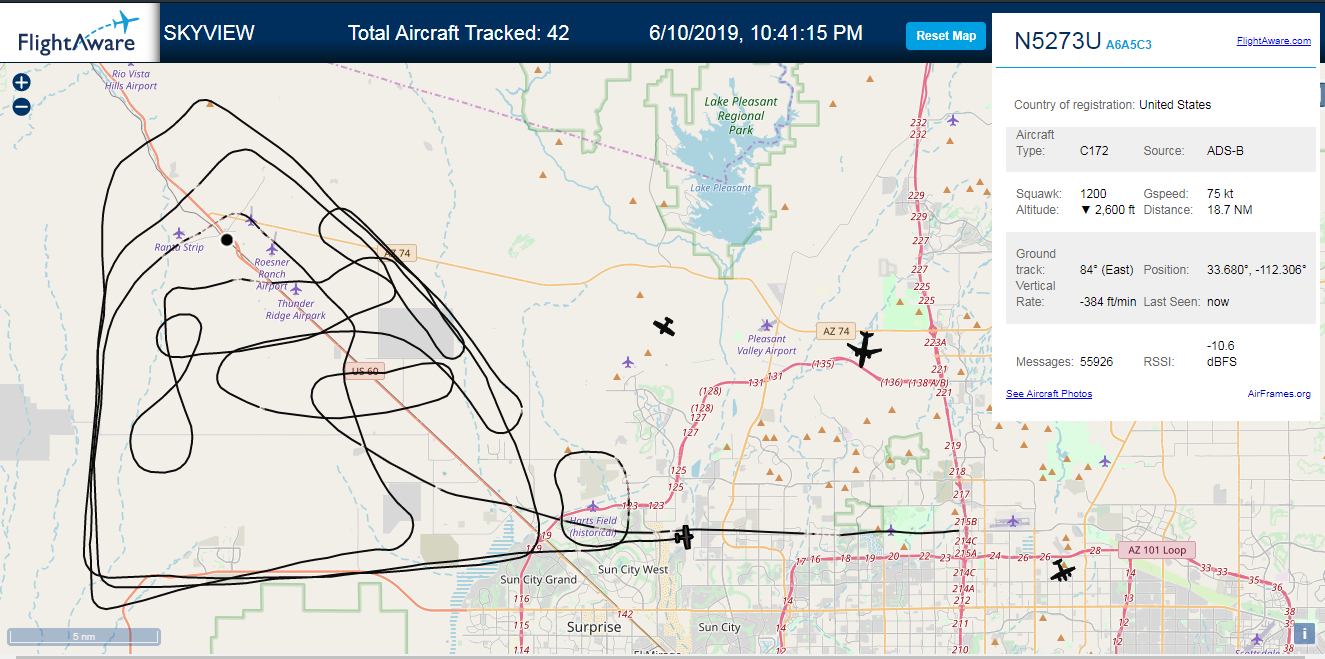Select the aircraft over Sun City West
Viewport: 1325px width, 659px height.
pyautogui.click(x=684, y=537)
